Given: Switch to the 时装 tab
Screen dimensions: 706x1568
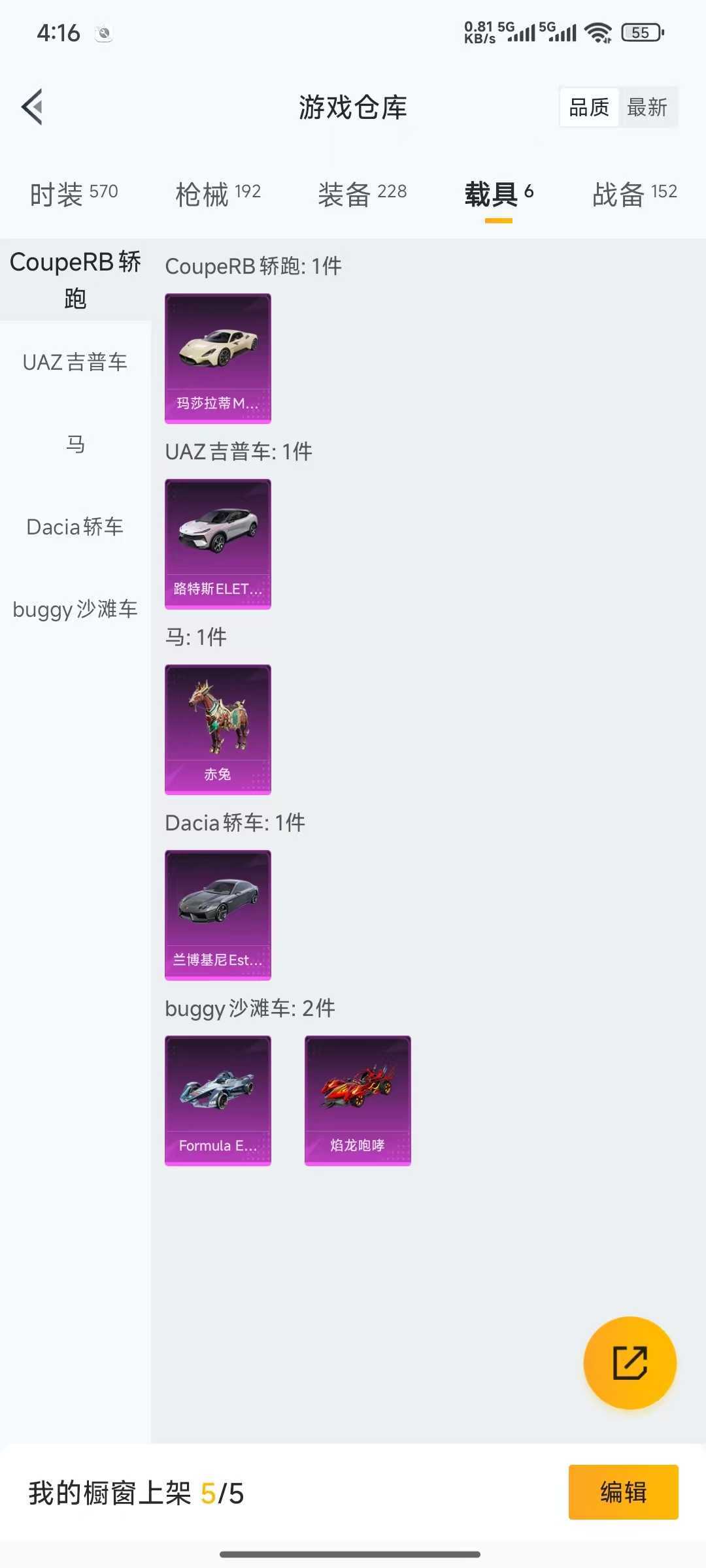Looking at the screenshot, I should 74,194.
